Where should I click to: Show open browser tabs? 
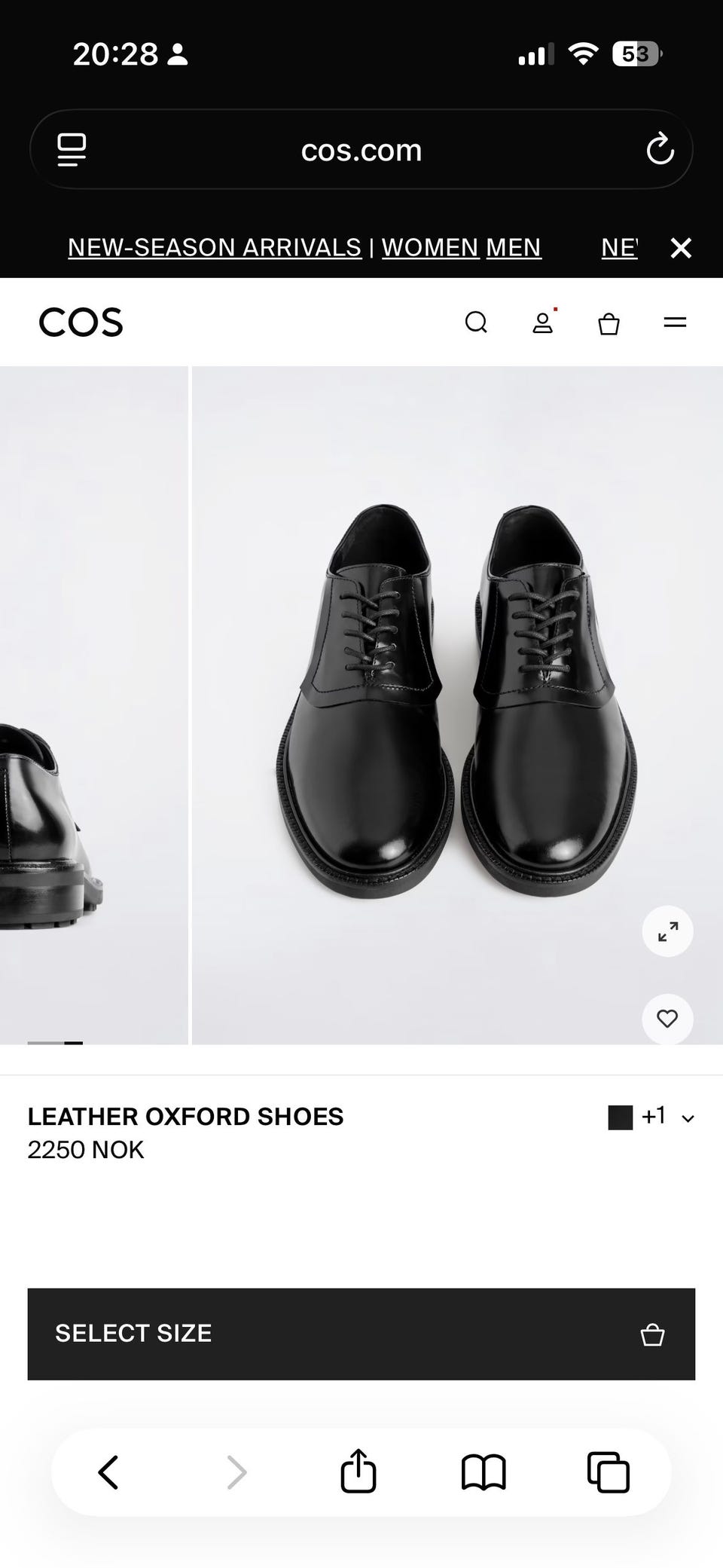(609, 1472)
